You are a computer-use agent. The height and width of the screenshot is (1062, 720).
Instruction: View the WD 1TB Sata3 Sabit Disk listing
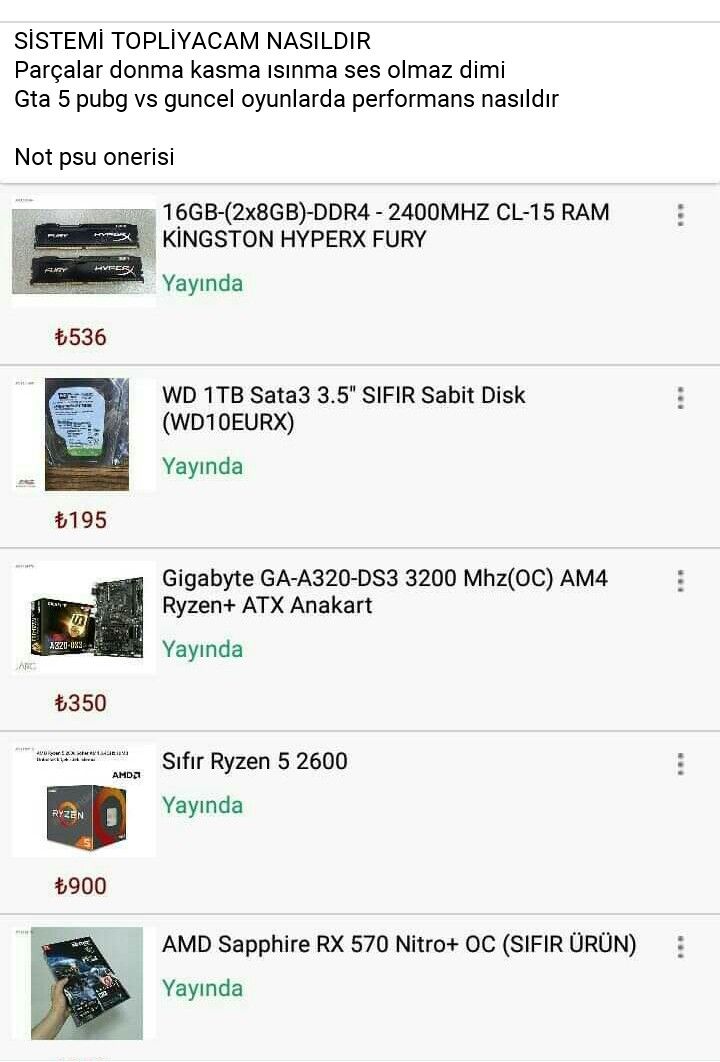(343, 409)
